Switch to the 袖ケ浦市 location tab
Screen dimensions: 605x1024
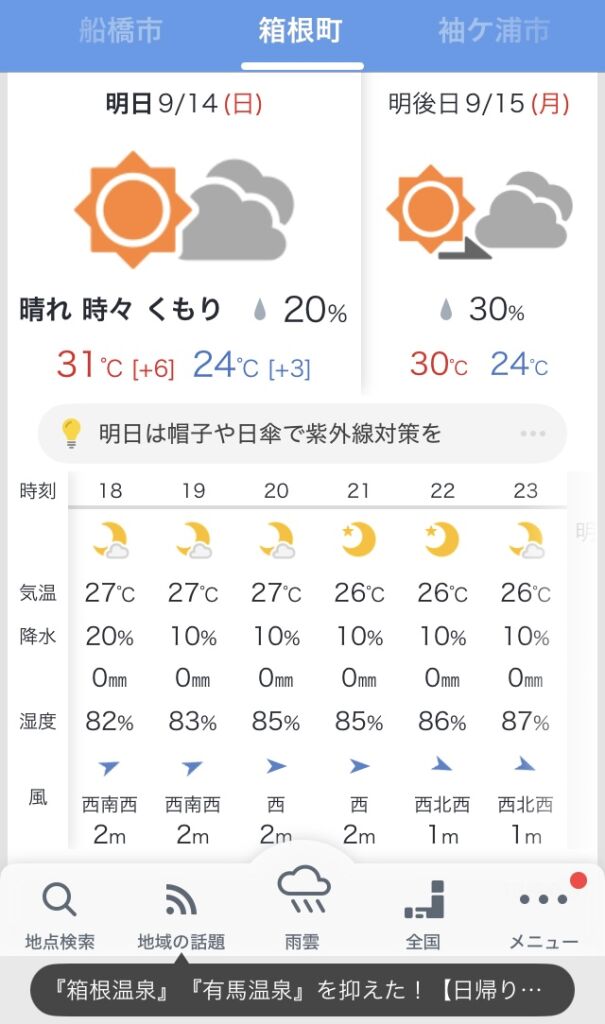493,31
